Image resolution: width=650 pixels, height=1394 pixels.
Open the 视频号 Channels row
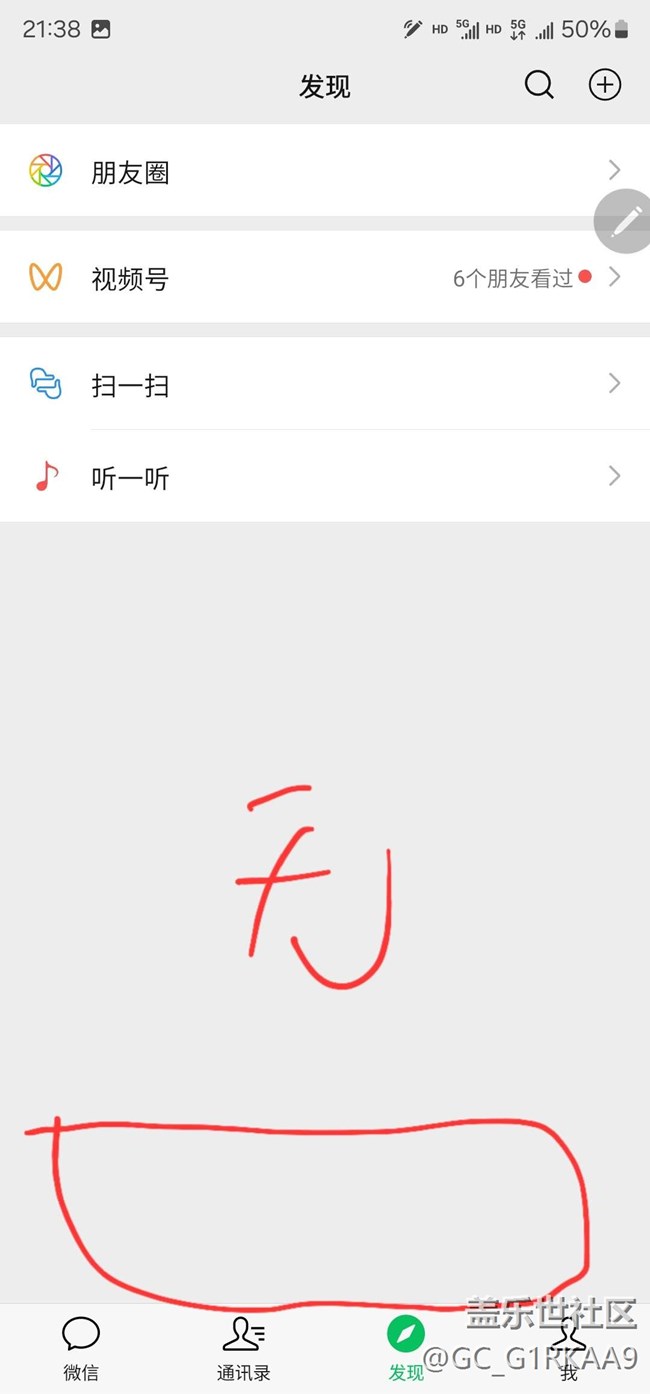pyautogui.click(x=324, y=277)
